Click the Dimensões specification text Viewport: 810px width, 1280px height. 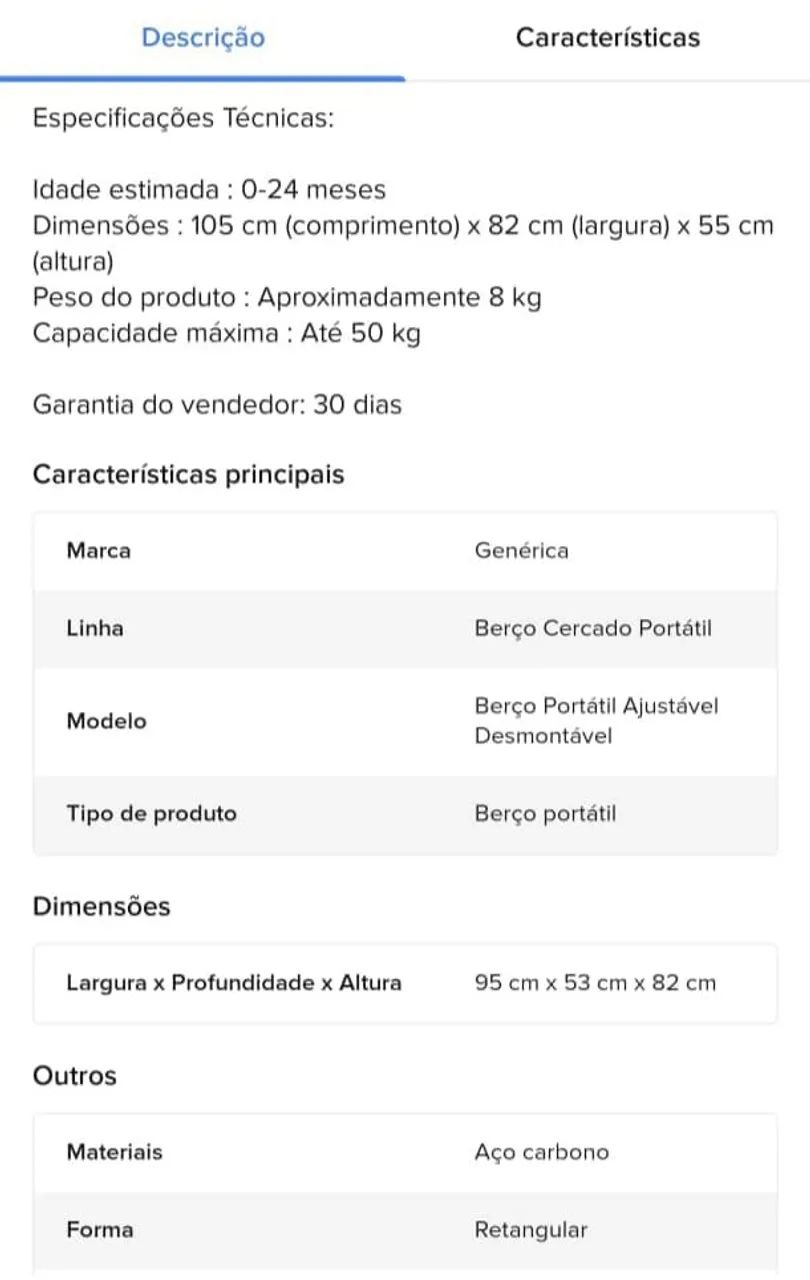pyautogui.click(x=402, y=225)
